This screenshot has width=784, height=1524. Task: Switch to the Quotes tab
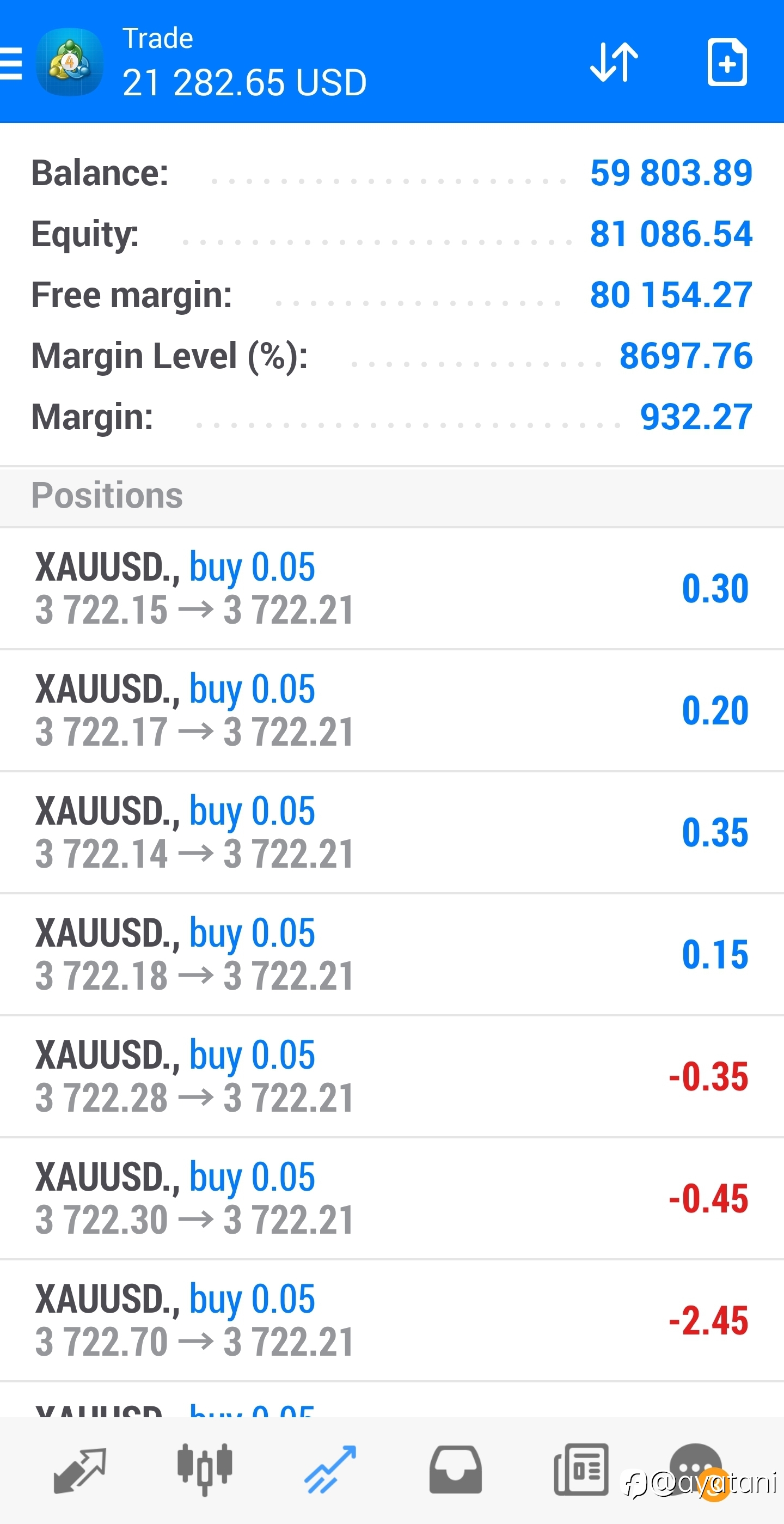click(80, 1471)
